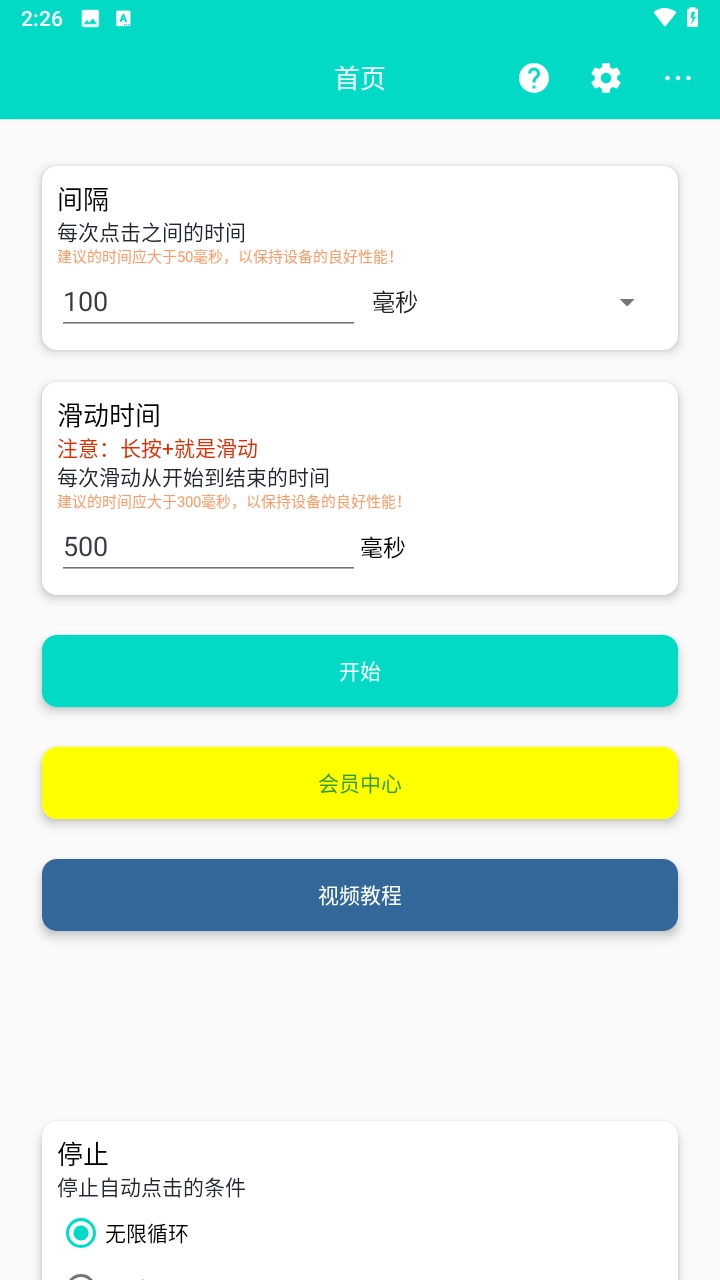This screenshot has width=720, height=1280.
Task: Open the three-dot overflow menu
Action: point(678,78)
